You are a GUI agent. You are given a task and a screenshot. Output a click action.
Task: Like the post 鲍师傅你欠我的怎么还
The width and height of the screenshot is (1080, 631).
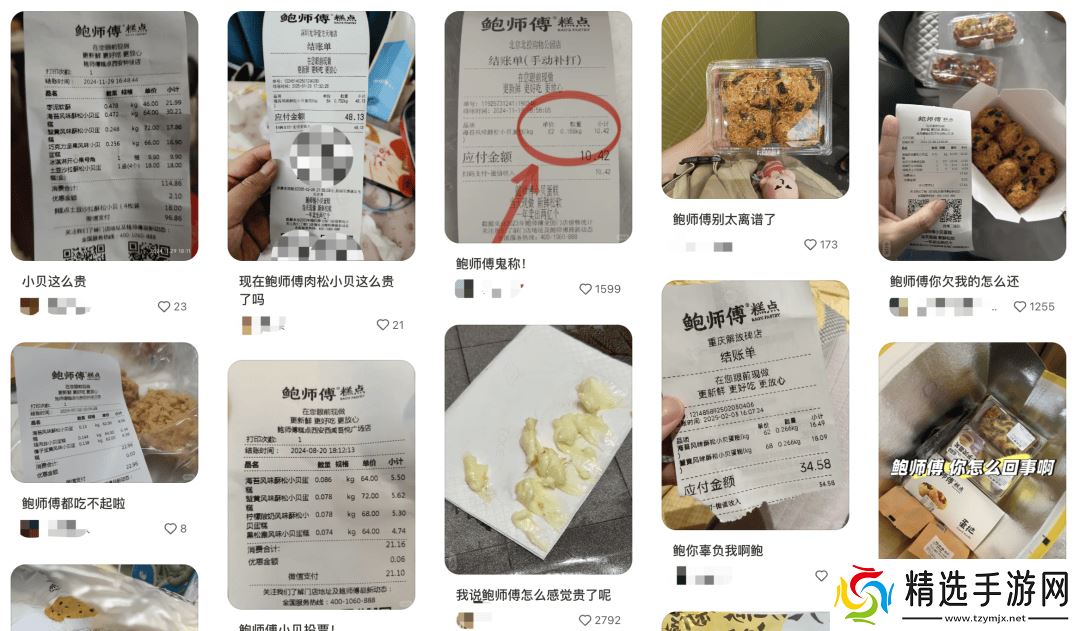pyautogui.click(x=1020, y=307)
